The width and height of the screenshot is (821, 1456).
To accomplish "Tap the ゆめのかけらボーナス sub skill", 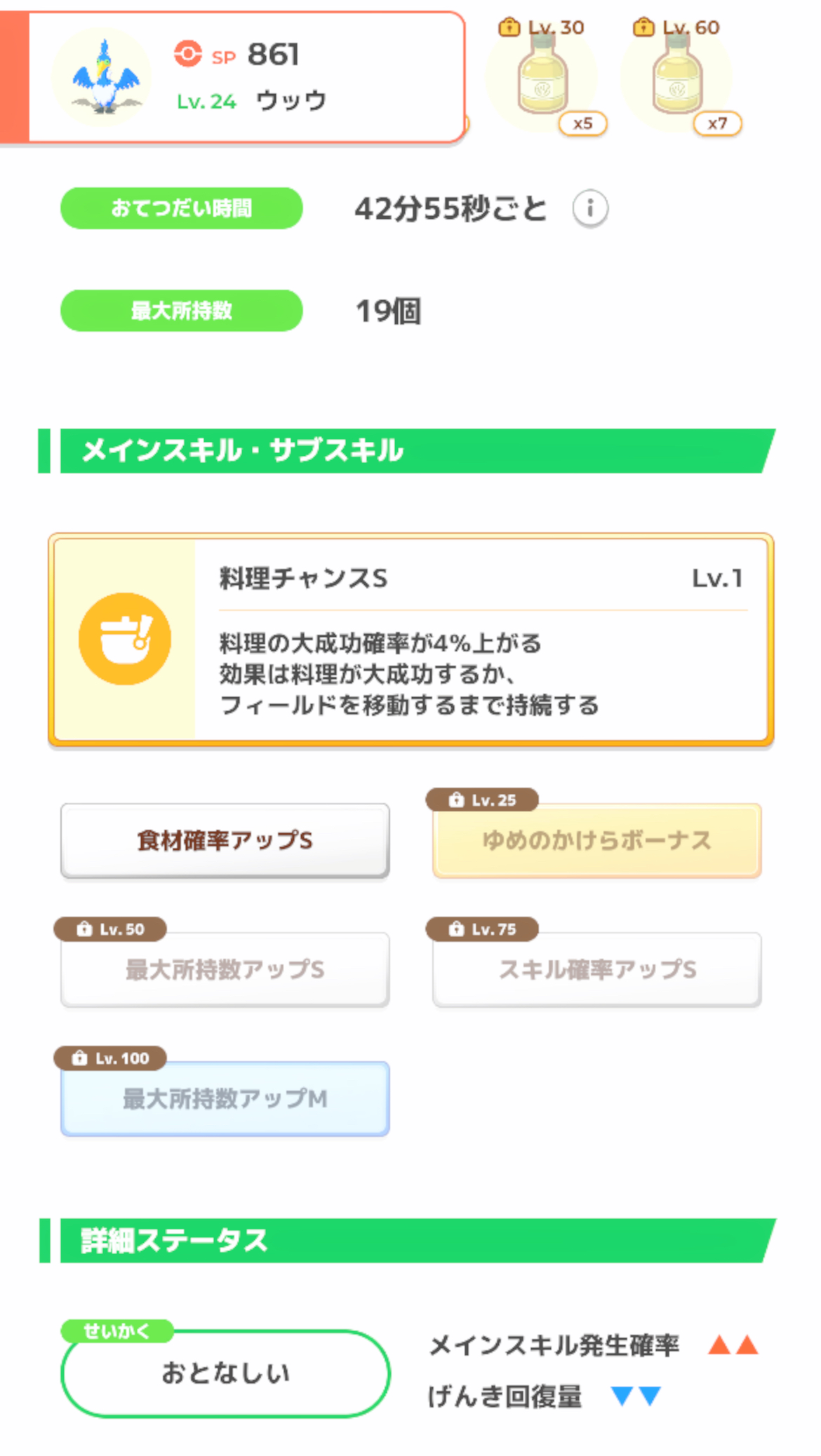I will click(x=597, y=840).
